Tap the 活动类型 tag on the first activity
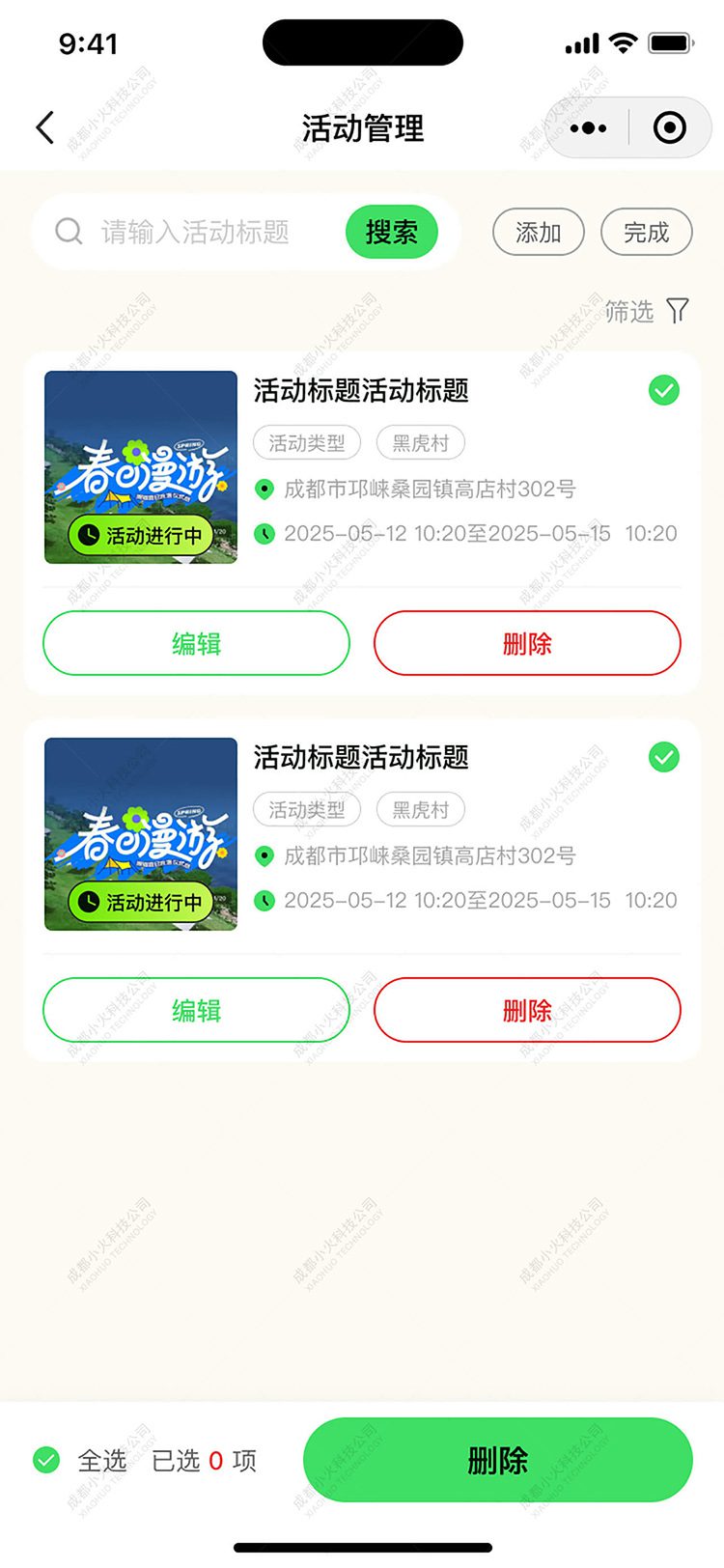 coord(306,442)
